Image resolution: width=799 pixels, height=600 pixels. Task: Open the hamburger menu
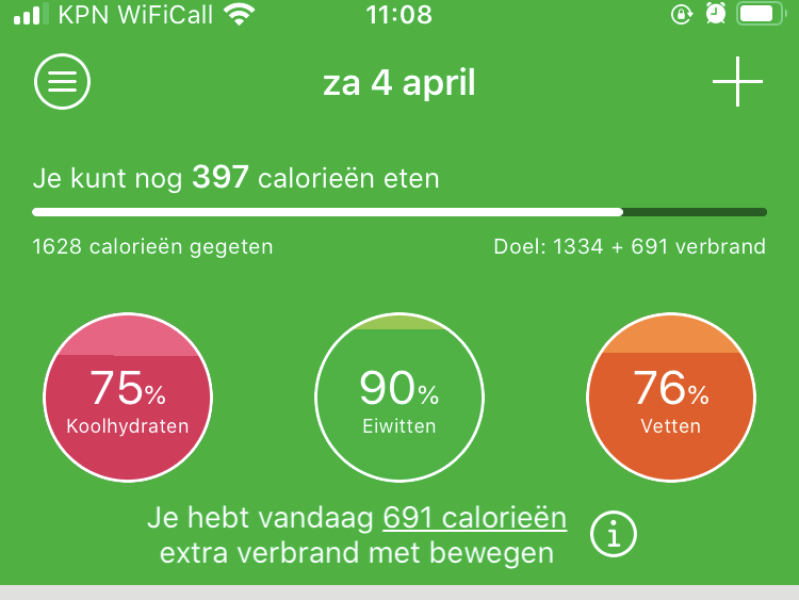62,82
